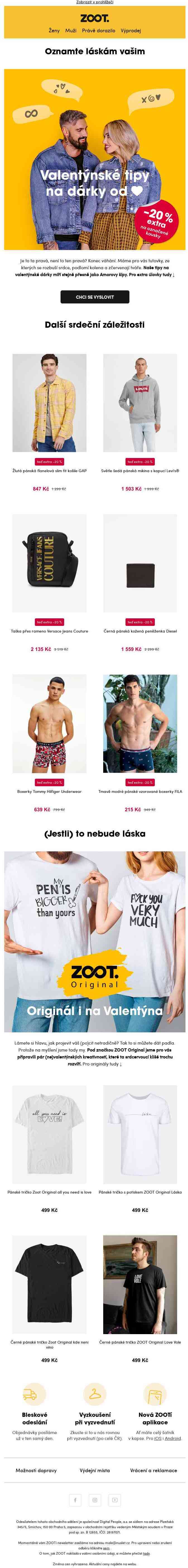Open the Valentine's gift tips banner
The image size is (188, 1568).
[95, 160]
